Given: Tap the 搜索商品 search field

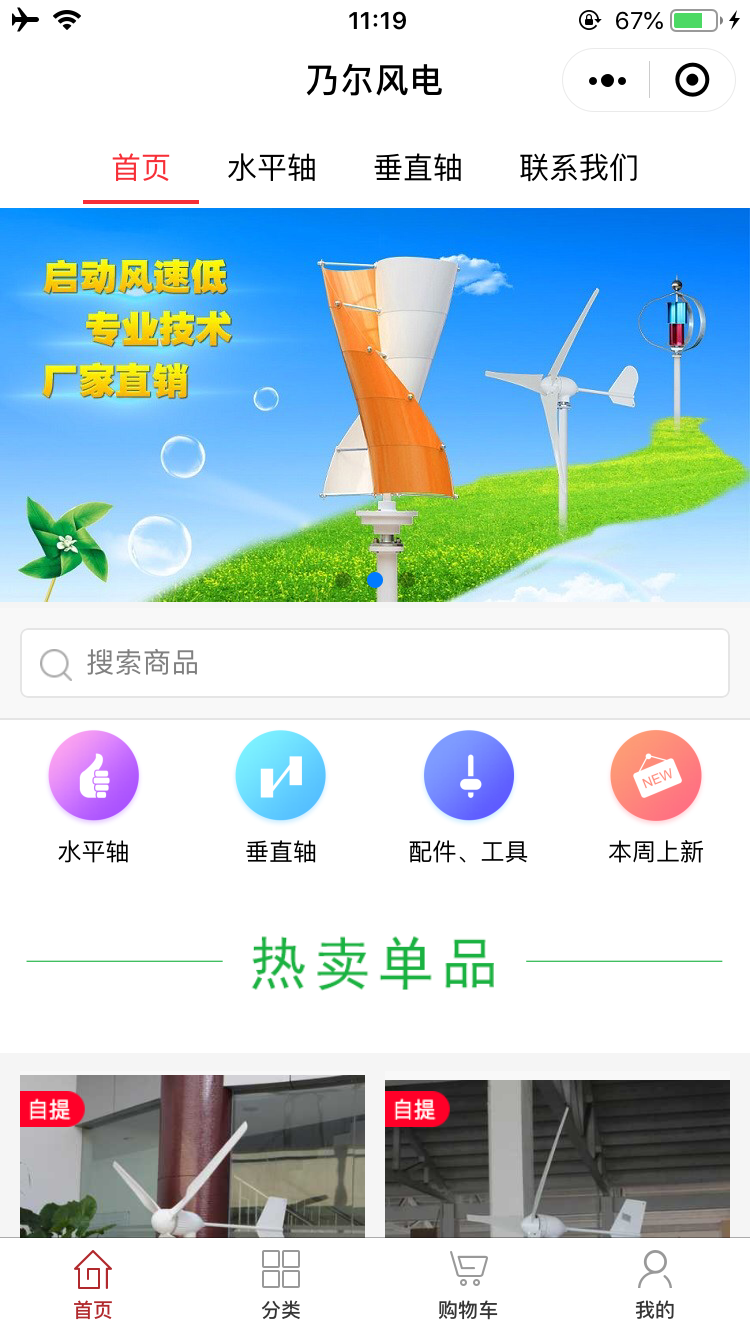Looking at the screenshot, I should coord(375,663).
